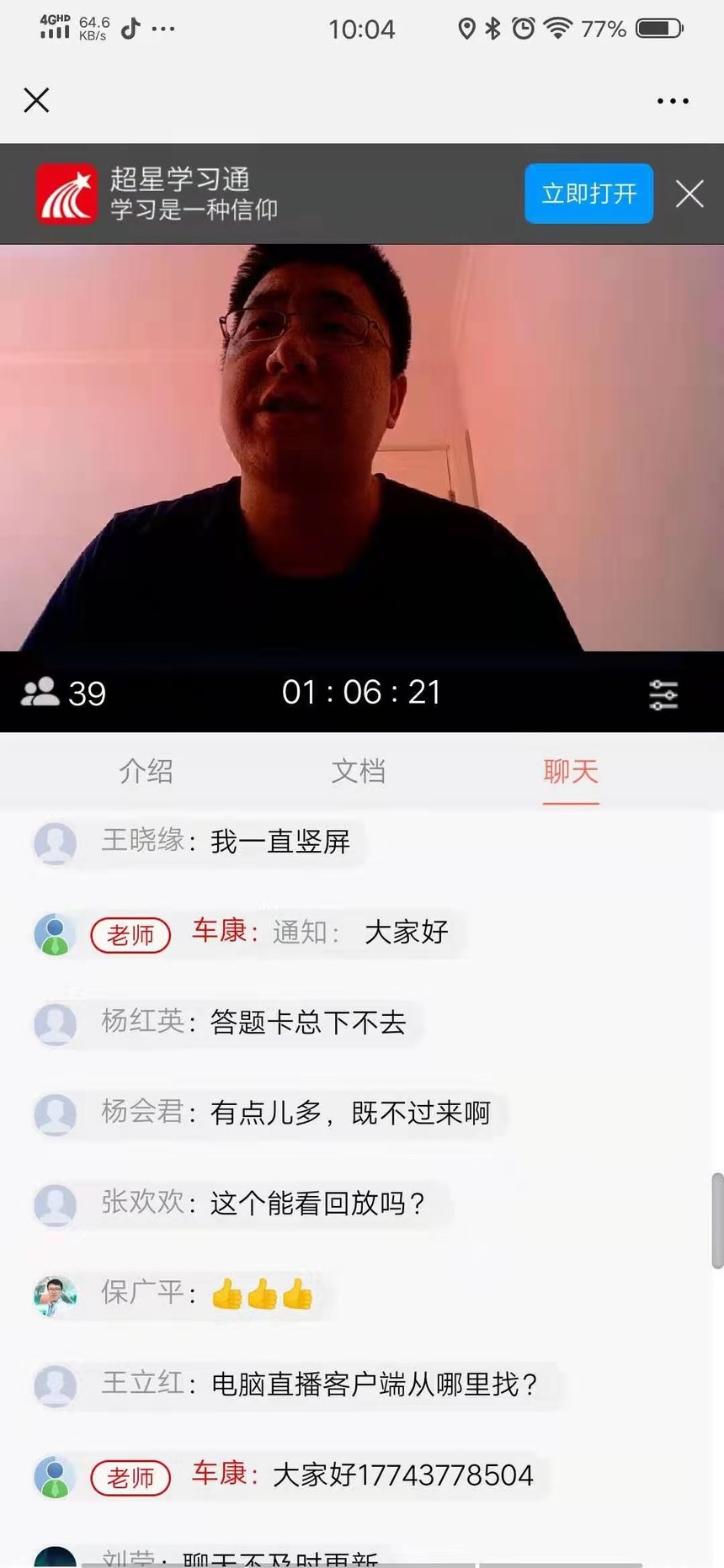Switch to the 文档 tab
724x1568 pixels.
(359, 771)
